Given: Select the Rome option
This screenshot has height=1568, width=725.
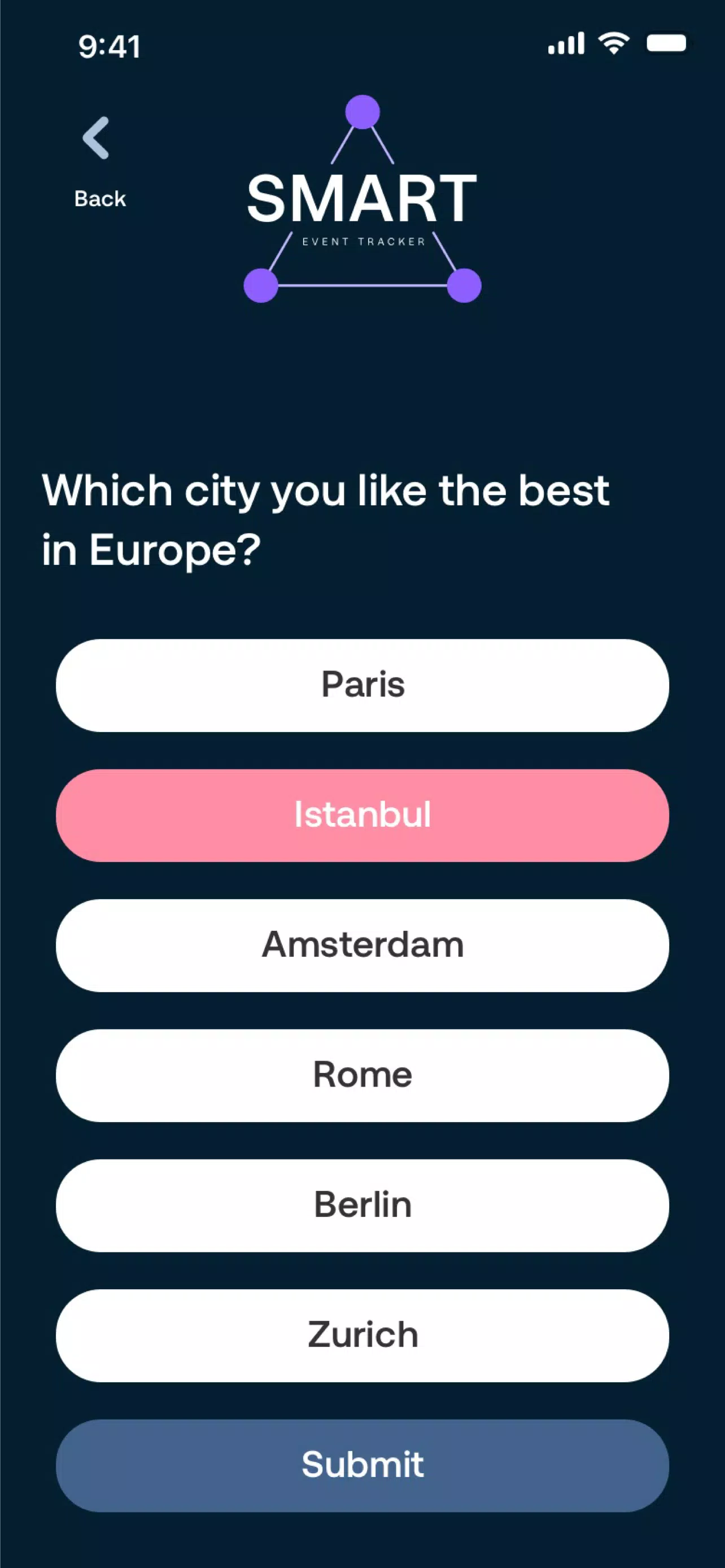Looking at the screenshot, I should click(x=362, y=1076).
